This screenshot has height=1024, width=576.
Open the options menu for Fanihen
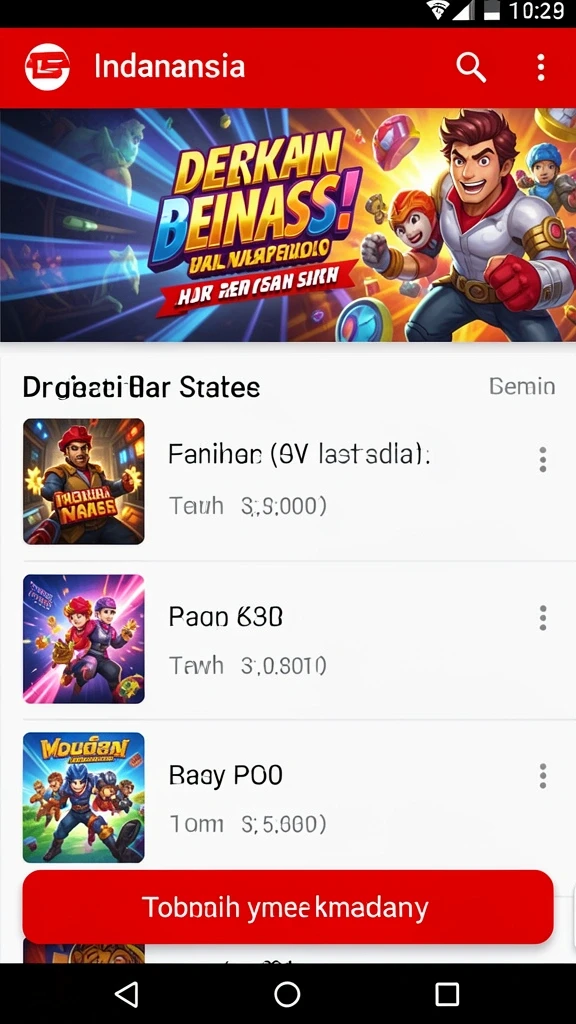click(x=543, y=460)
